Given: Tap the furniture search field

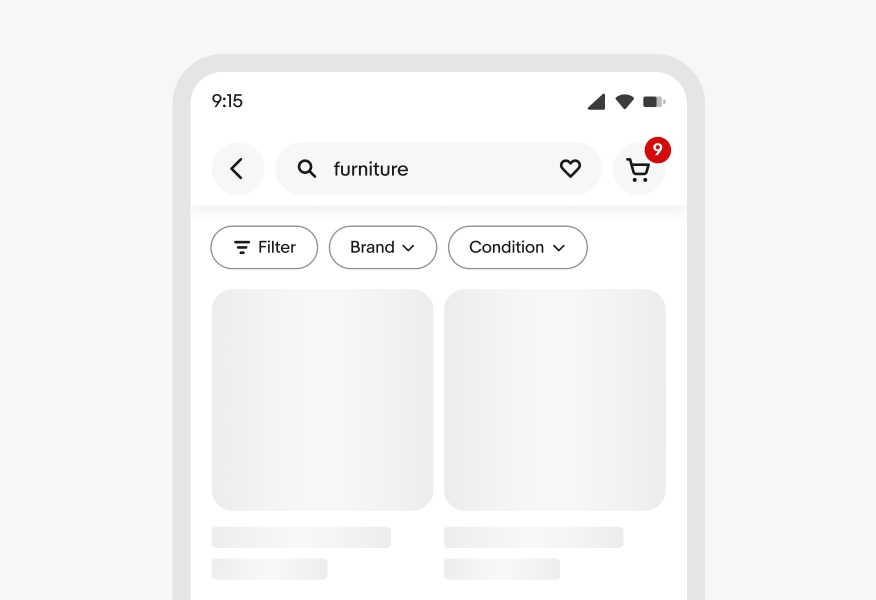Looking at the screenshot, I should pyautogui.click(x=420, y=169).
